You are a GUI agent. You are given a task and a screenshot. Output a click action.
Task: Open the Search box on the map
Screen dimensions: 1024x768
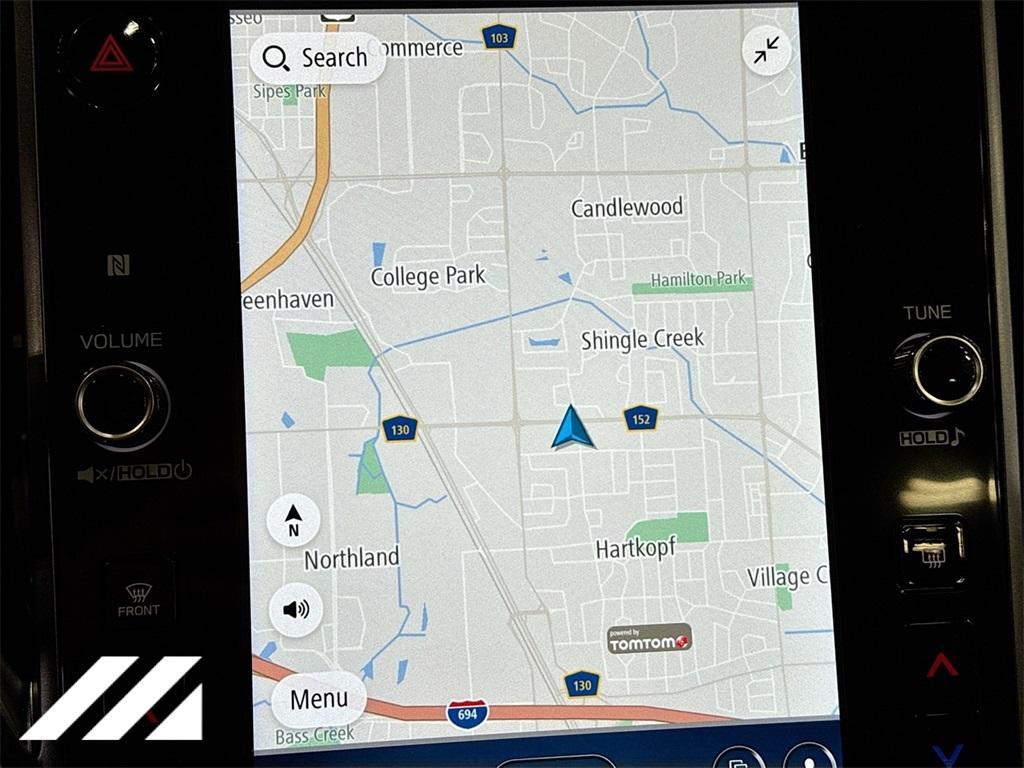pyautogui.click(x=316, y=58)
